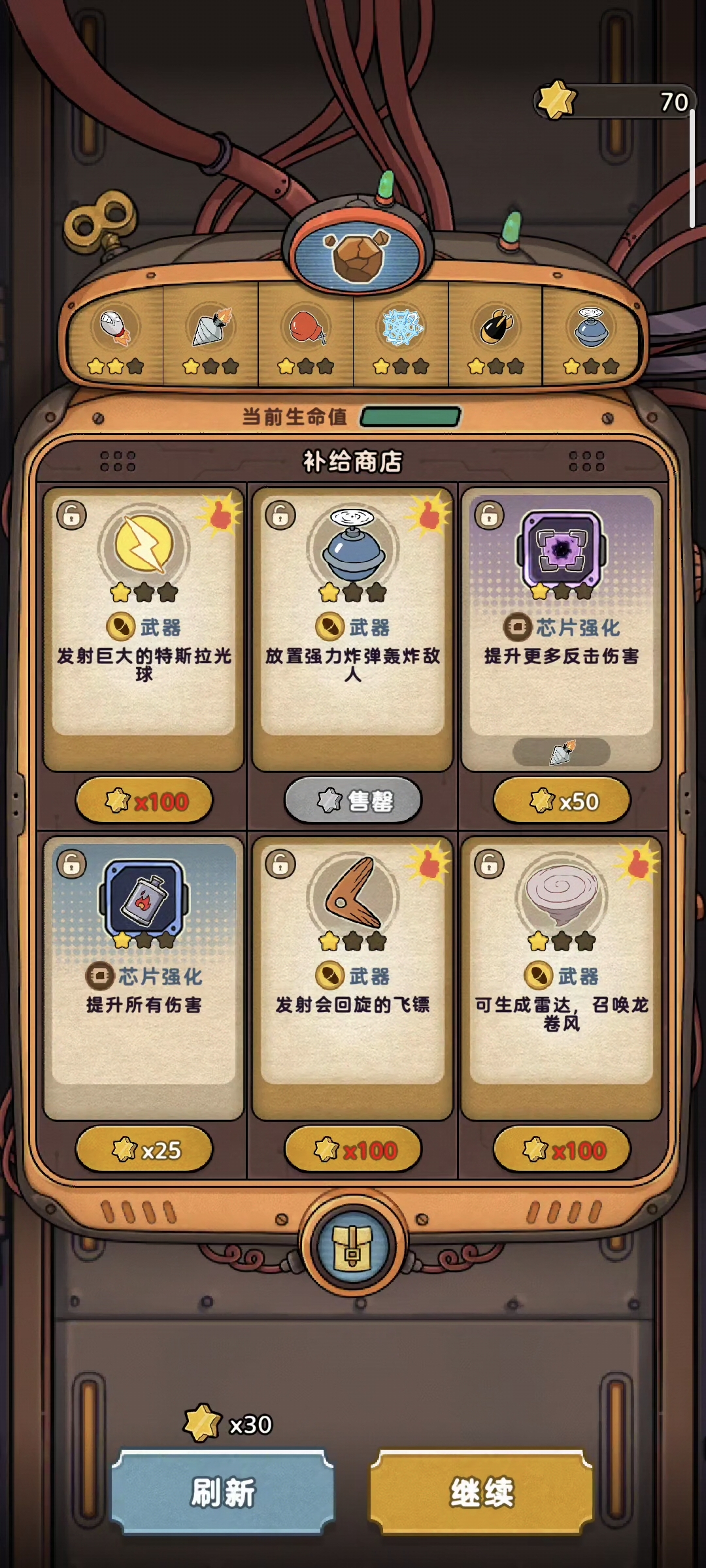Open the backpack inventory button
Viewport: 706px width, 1568px height.
coord(353,1247)
